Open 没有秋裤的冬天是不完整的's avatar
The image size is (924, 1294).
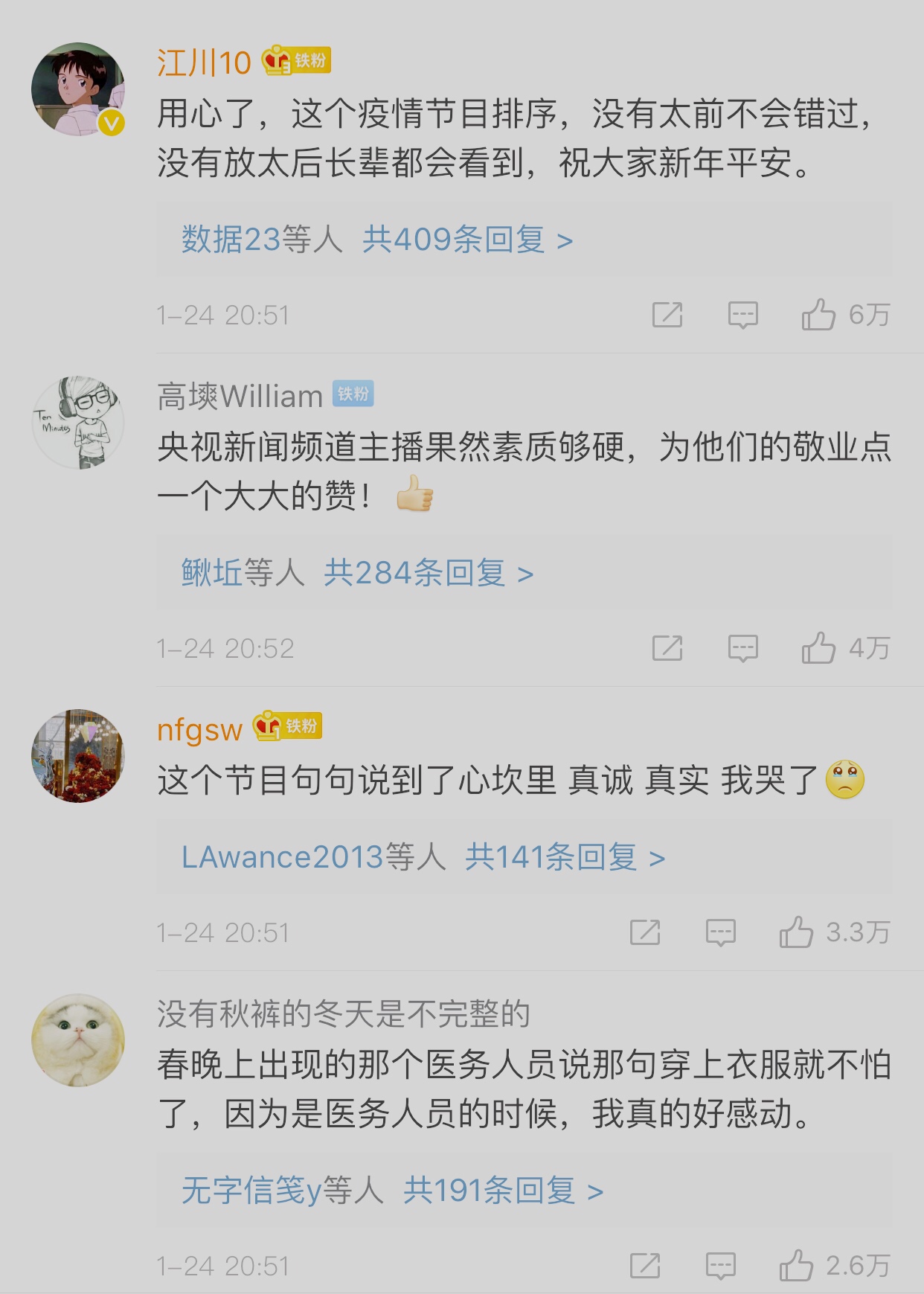tap(78, 1040)
